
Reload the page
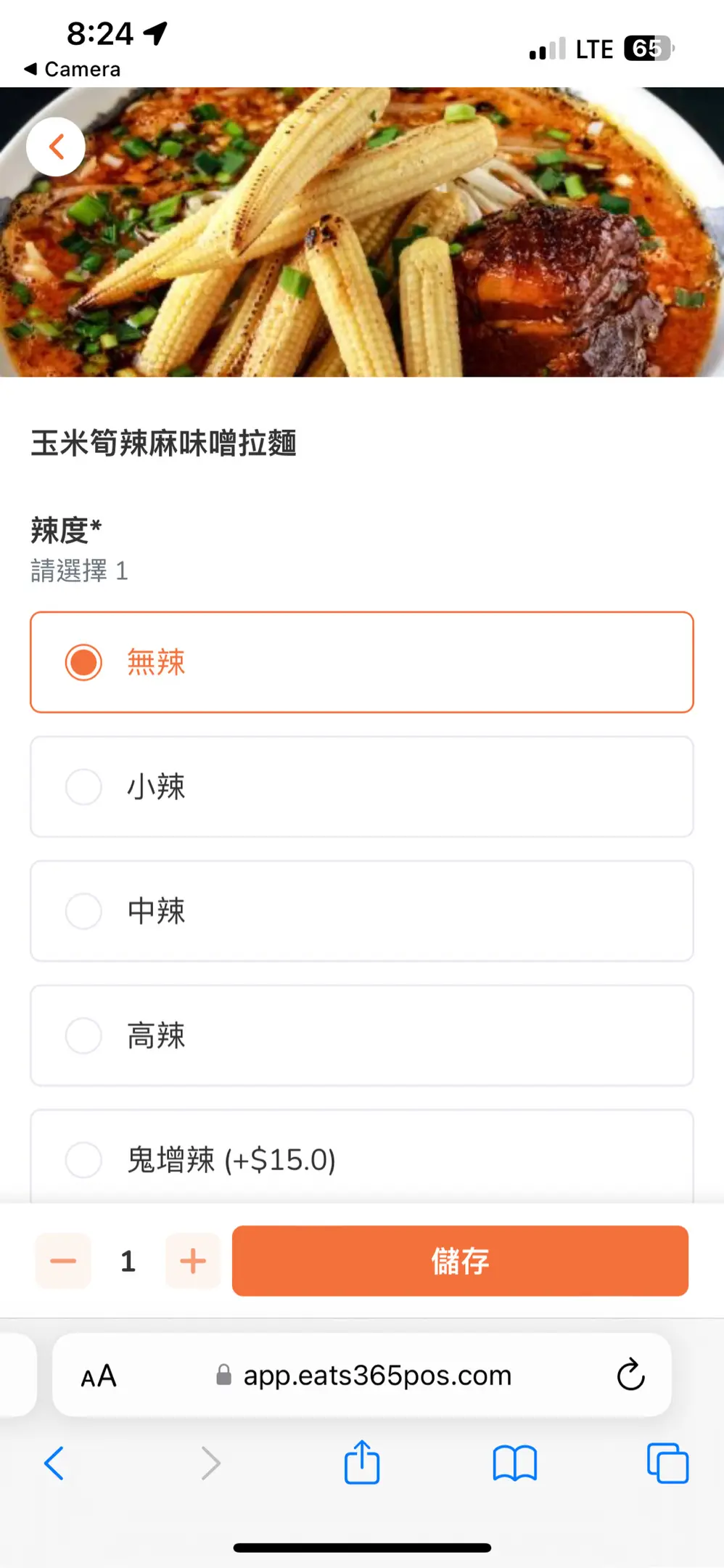[630, 1374]
